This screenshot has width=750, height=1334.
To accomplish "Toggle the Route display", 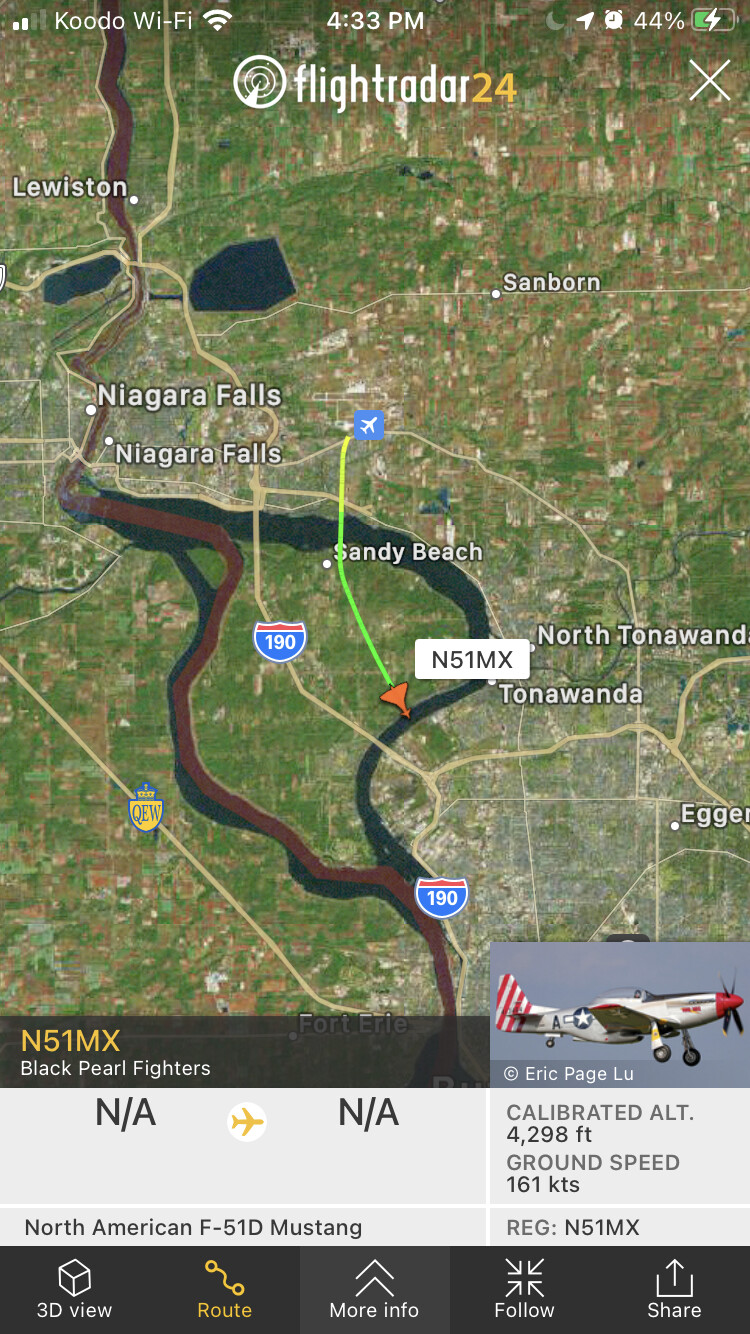I will pos(225,1289).
